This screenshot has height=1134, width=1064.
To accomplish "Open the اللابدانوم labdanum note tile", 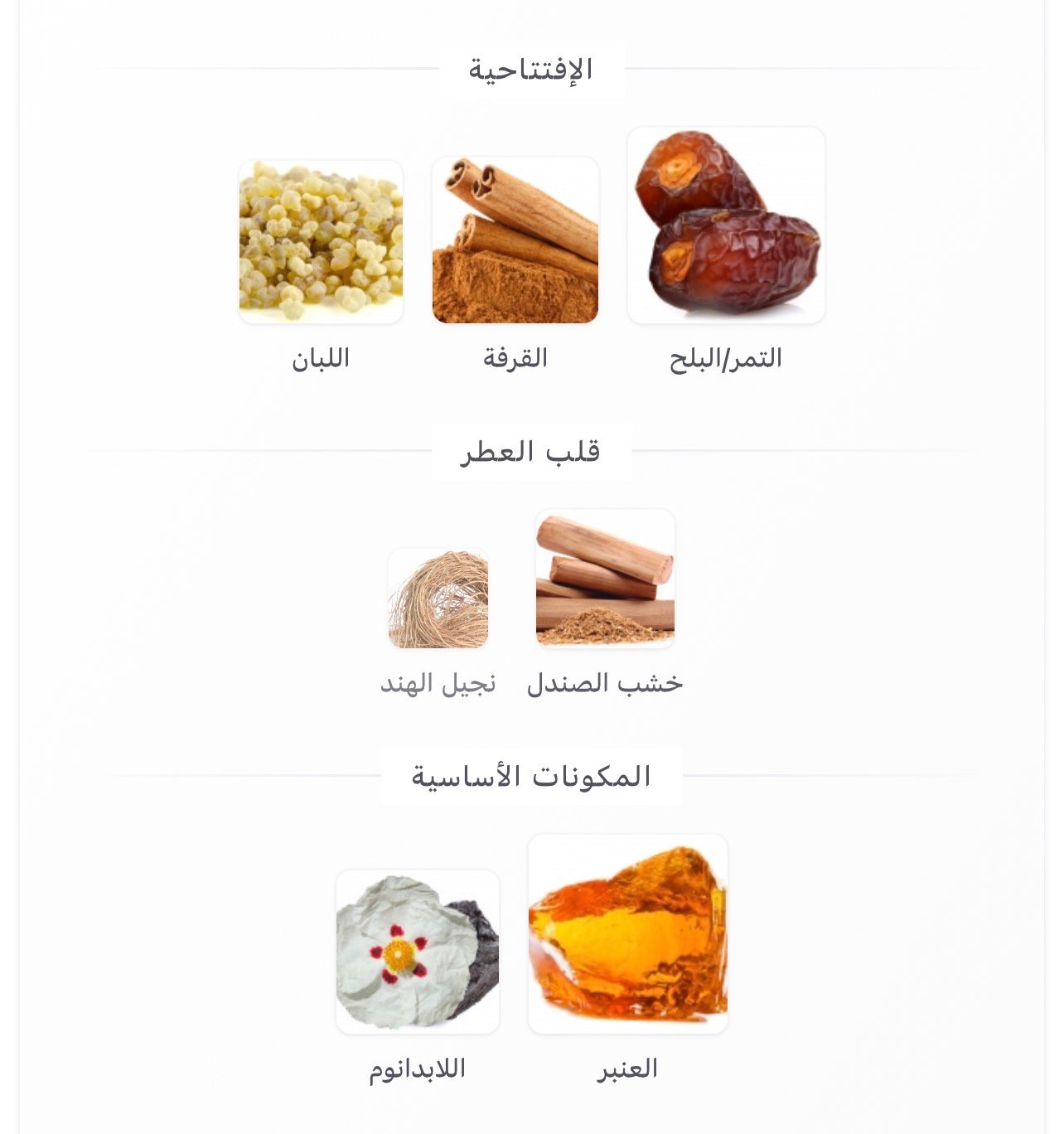I will pos(418,951).
